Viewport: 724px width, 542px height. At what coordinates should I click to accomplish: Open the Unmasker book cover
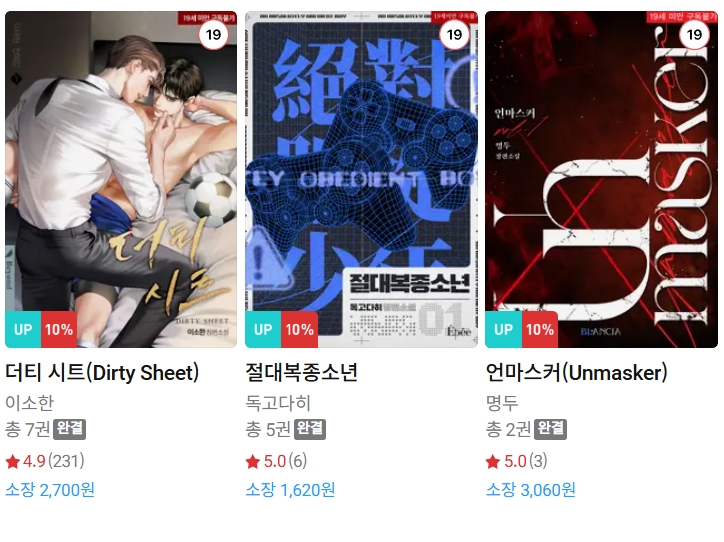pos(601,180)
